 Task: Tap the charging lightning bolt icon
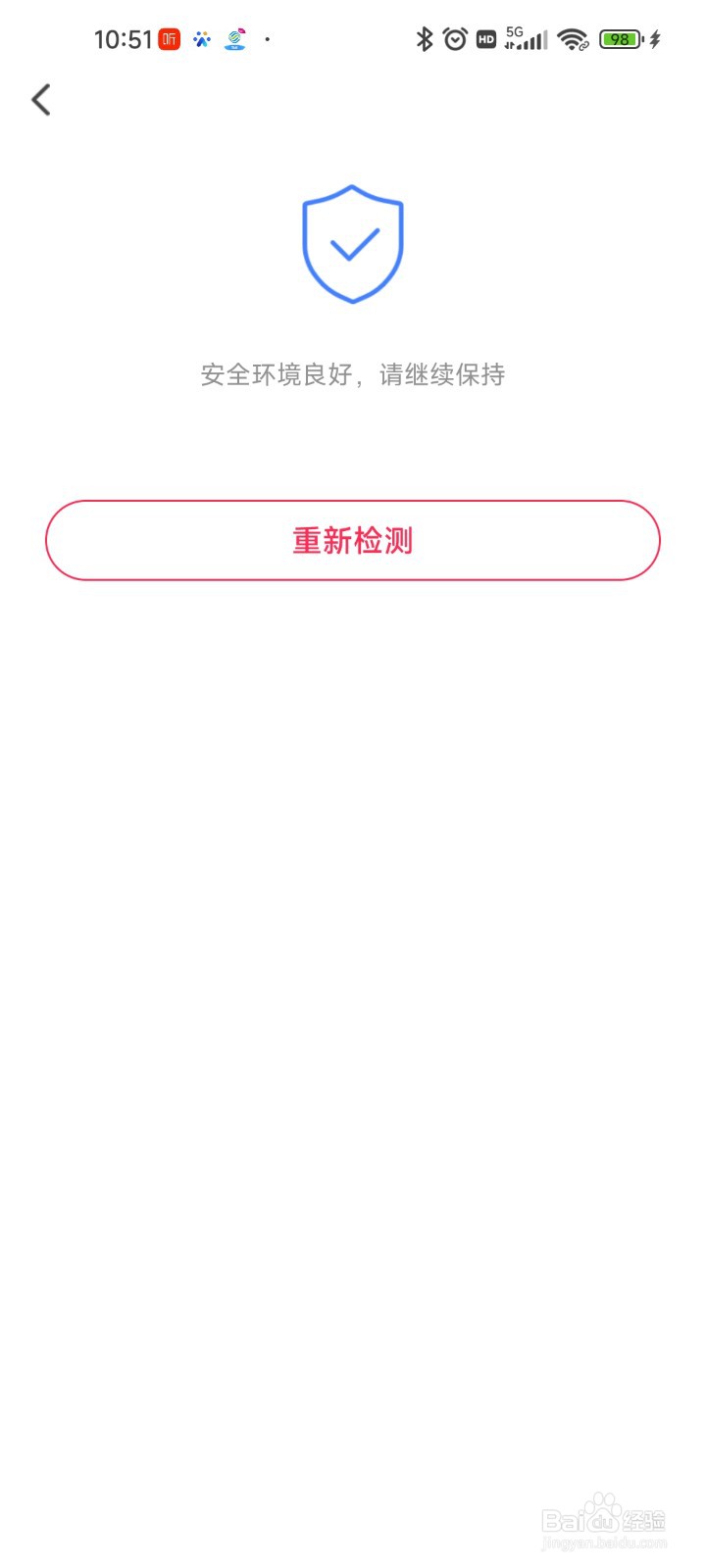point(655,39)
